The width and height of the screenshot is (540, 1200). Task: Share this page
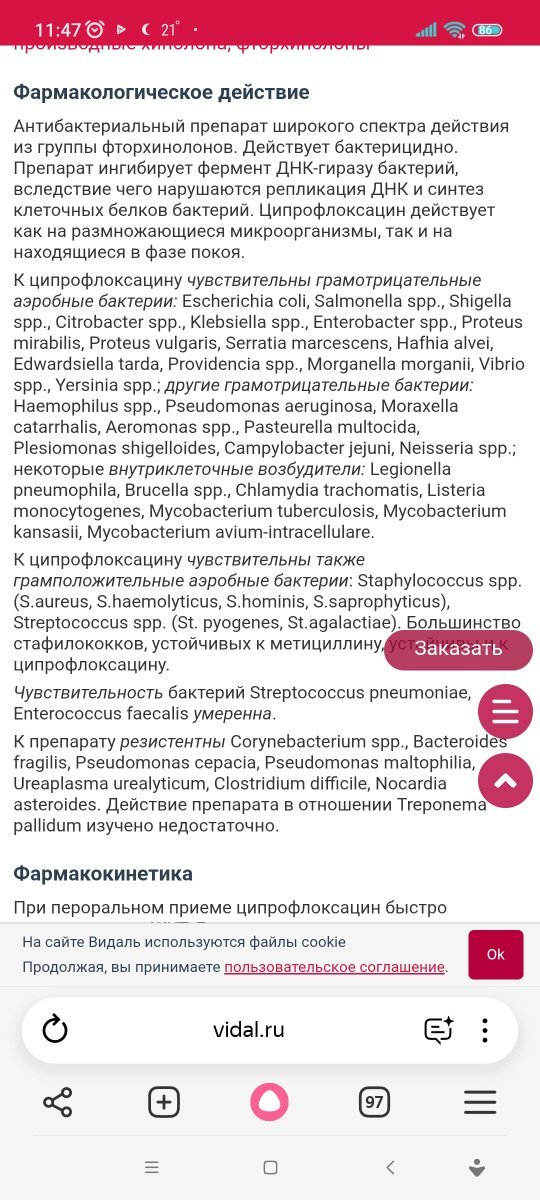[x=58, y=1103]
